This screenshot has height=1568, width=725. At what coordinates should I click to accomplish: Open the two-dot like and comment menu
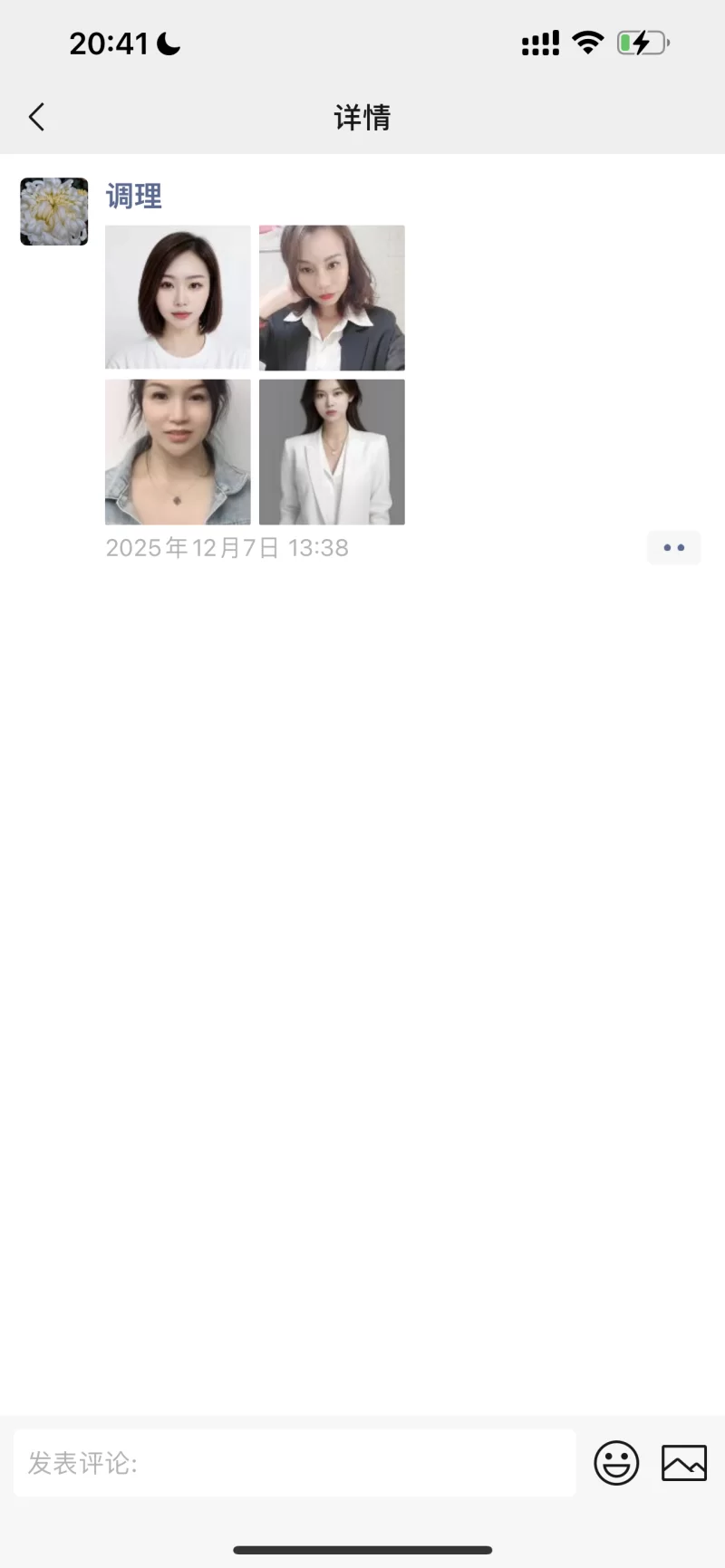[673, 547]
